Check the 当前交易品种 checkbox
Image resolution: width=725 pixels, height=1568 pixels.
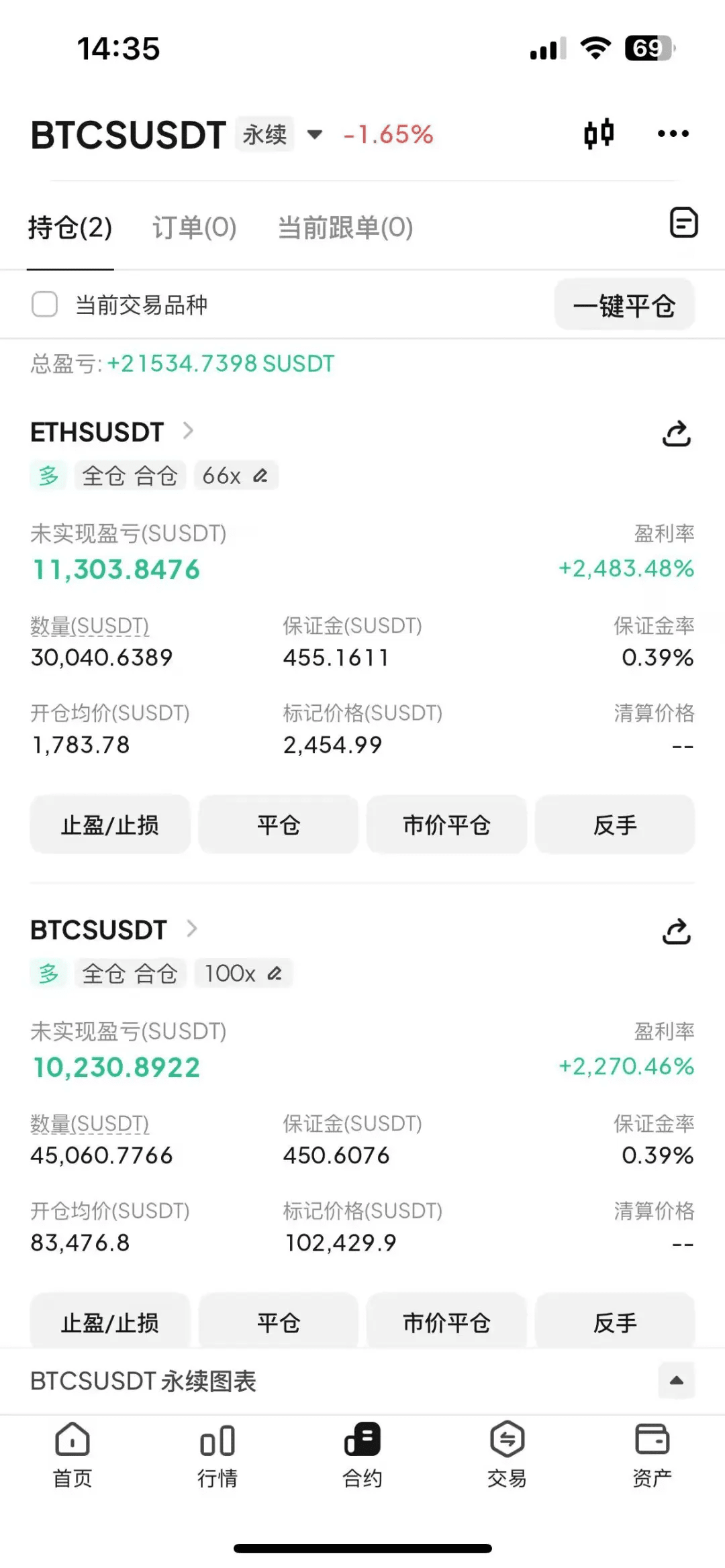45,305
